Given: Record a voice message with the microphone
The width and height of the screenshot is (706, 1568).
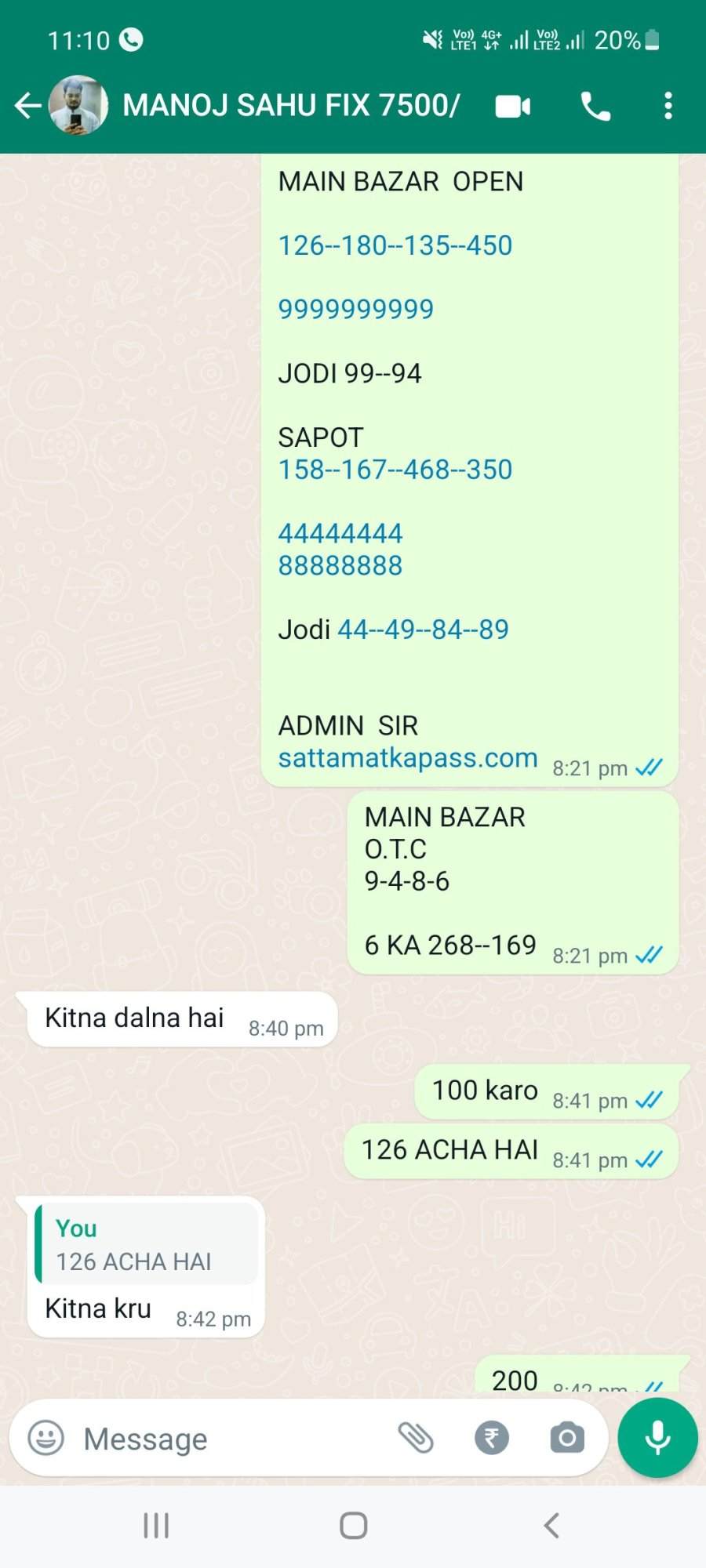Looking at the screenshot, I should click(x=657, y=1438).
